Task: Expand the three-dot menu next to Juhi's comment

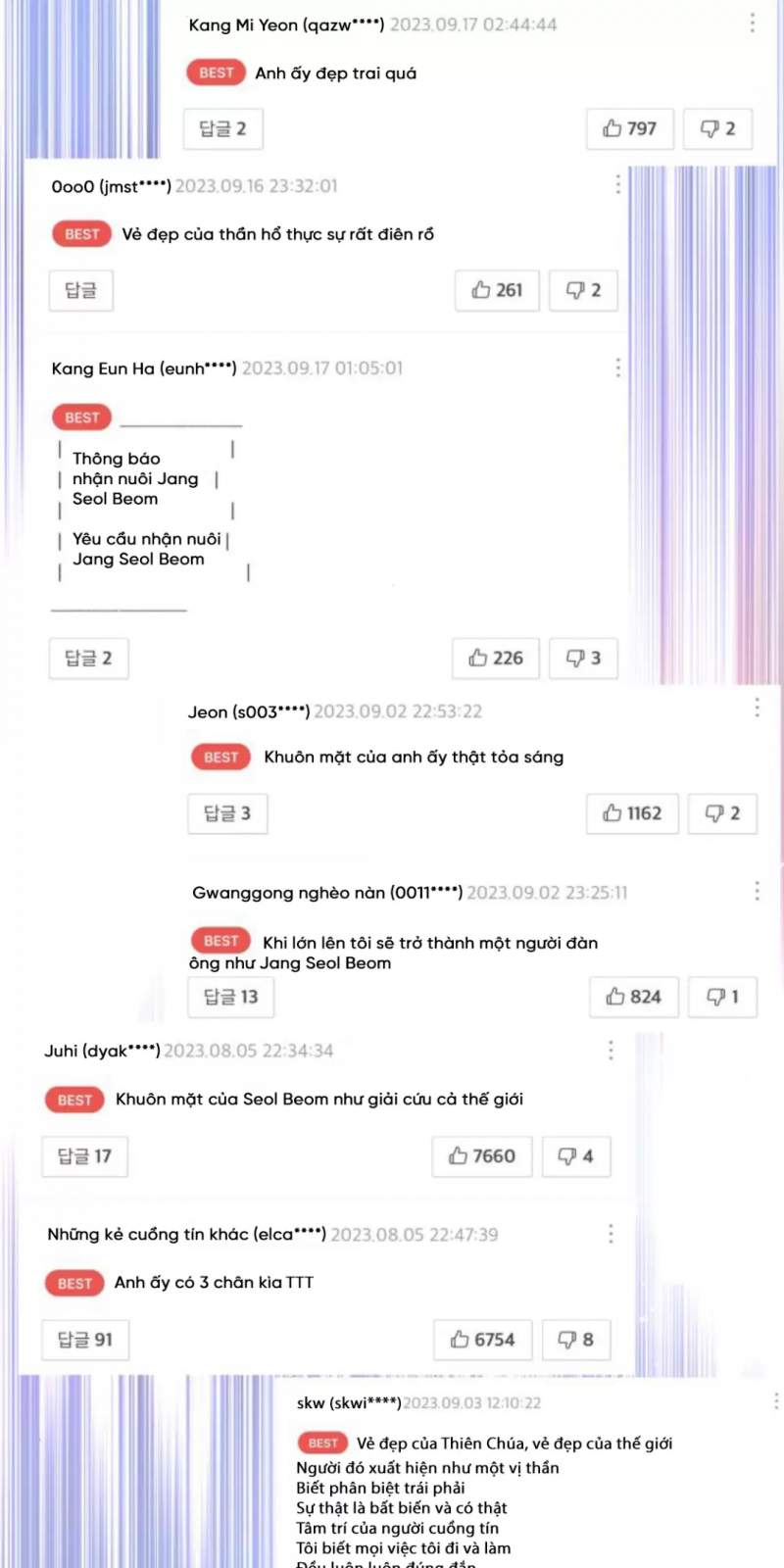Action: (611, 1050)
